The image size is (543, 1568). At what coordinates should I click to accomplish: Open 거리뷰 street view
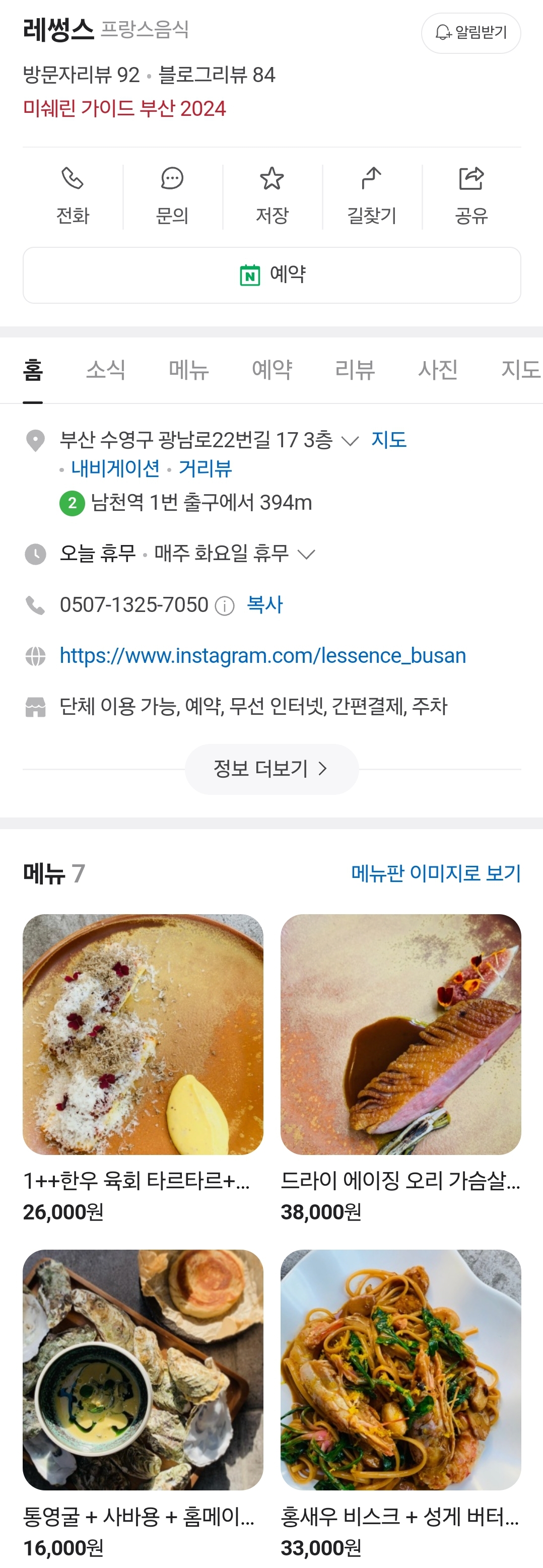[205, 468]
